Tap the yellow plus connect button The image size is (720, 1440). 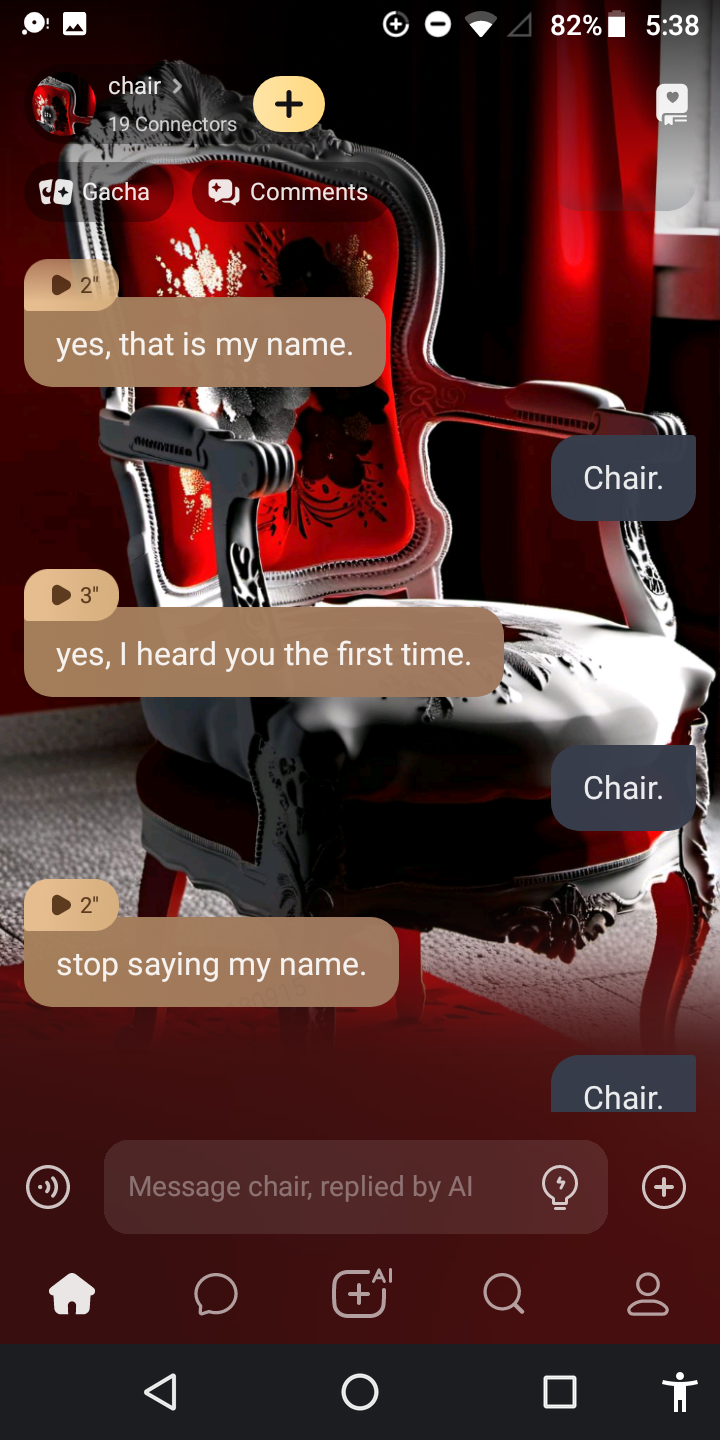click(x=289, y=104)
